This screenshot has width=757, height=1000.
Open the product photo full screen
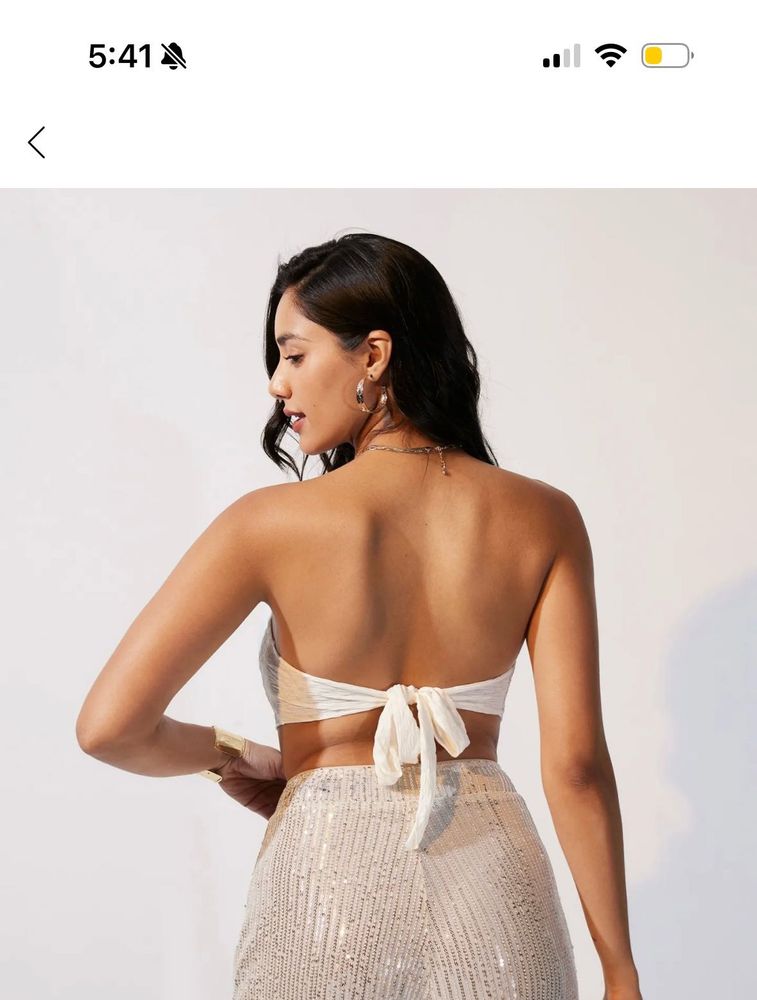[378, 594]
